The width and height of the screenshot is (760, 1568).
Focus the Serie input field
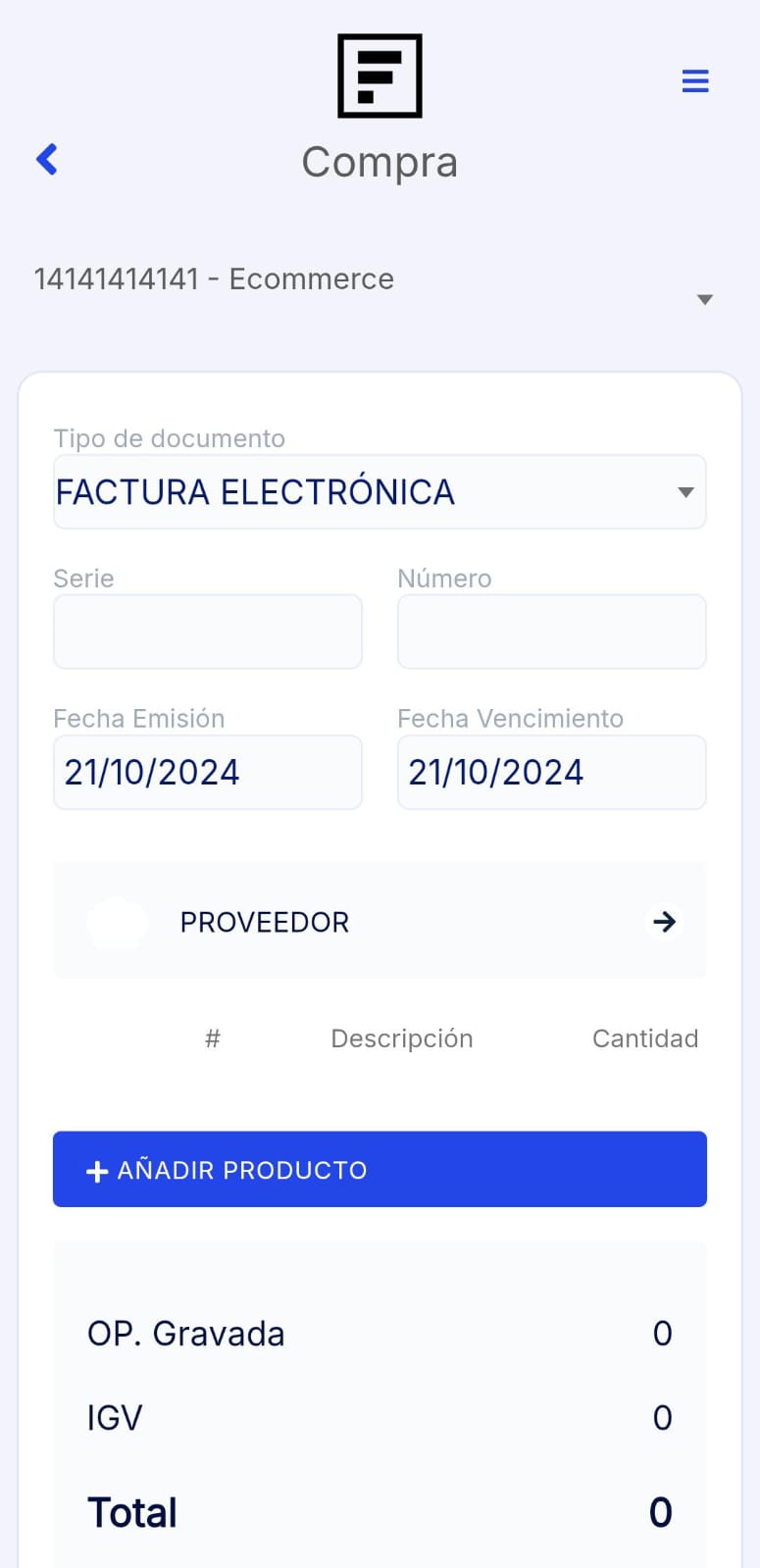pyautogui.click(x=208, y=632)
